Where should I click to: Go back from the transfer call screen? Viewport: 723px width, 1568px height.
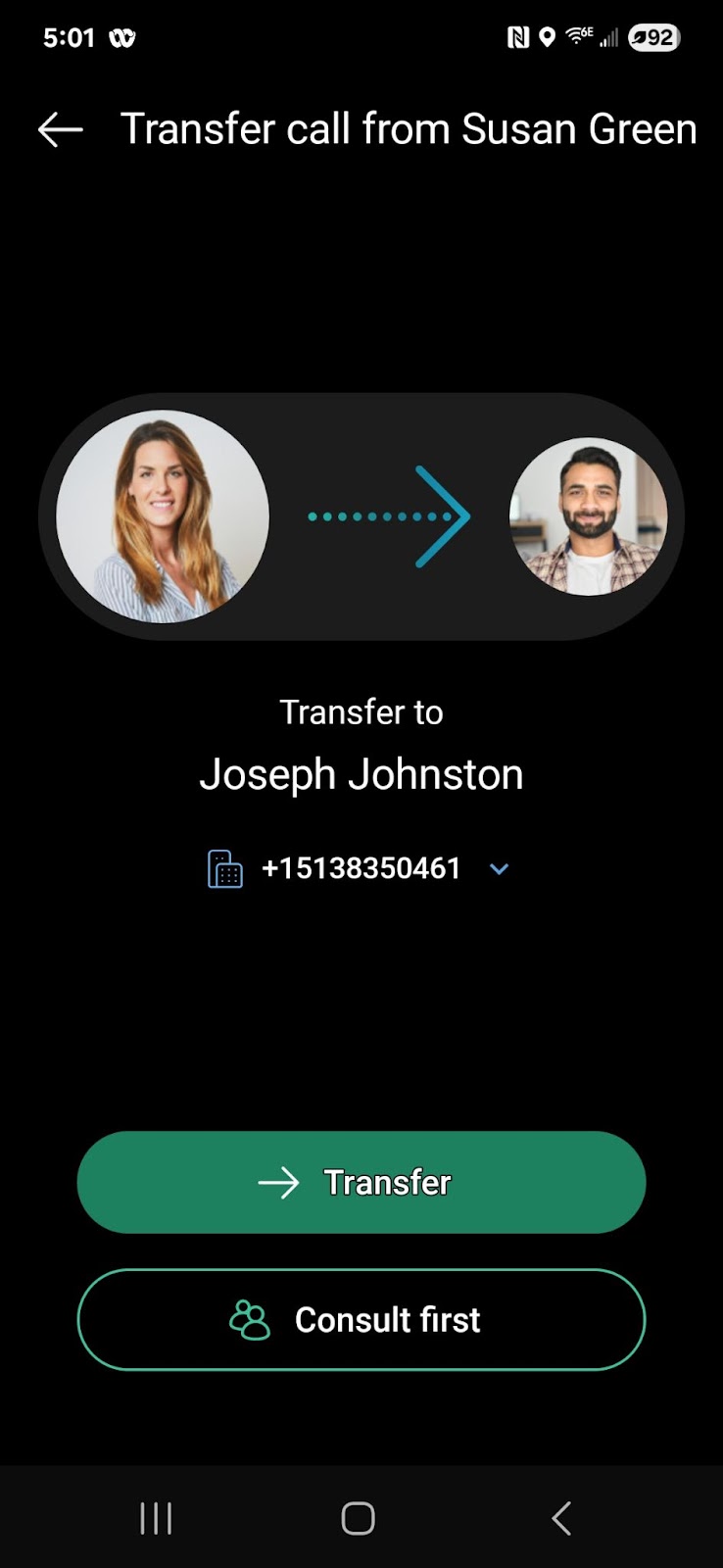60,129
